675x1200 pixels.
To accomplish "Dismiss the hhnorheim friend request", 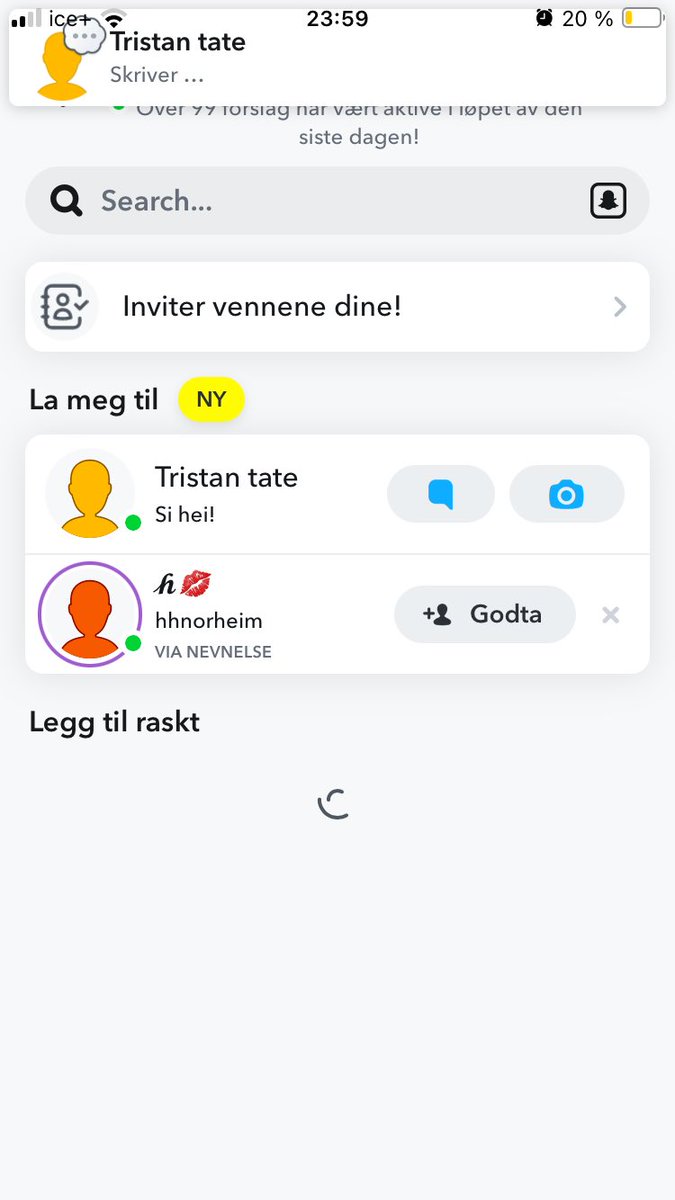I will point(611,615).
